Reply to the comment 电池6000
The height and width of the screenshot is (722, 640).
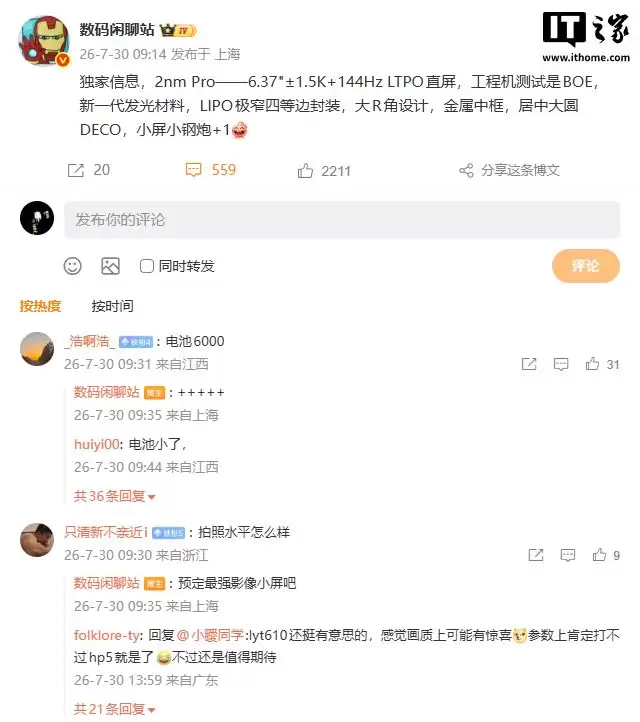(561, 364)
